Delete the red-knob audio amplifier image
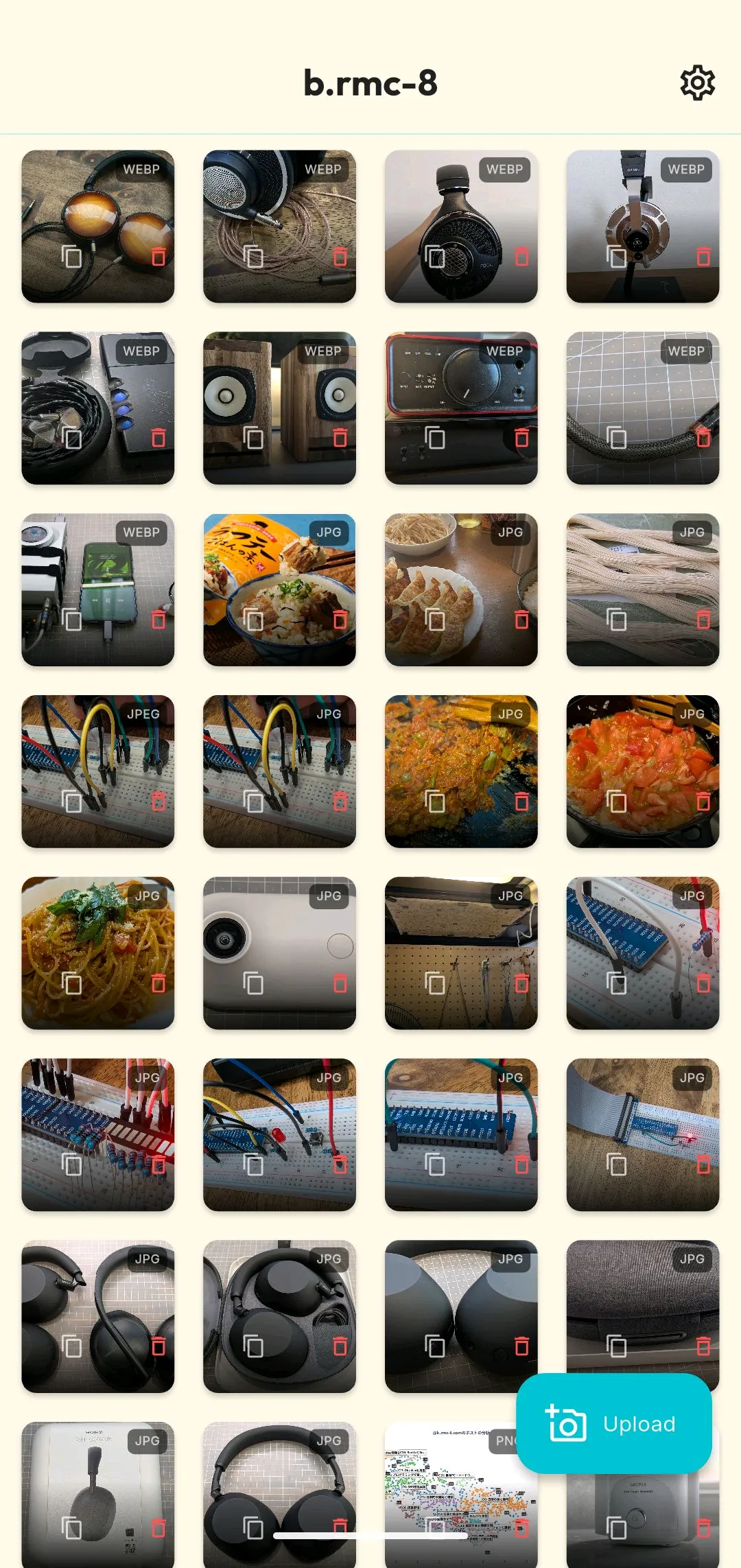Screen dimensions: 741x1568 [x=521, y=438]
